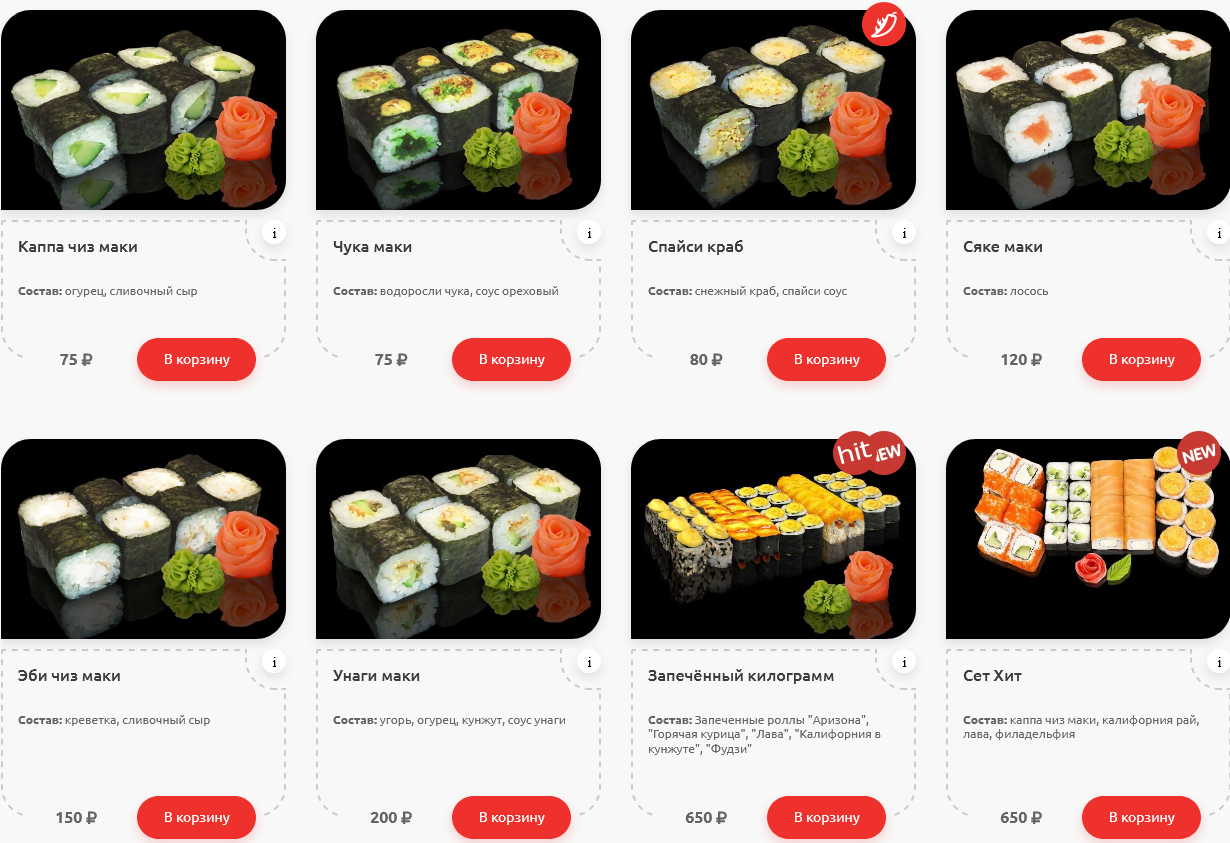Open info icon for Каппа чиз маки
Screen dimensions: 1230x843
click(274, 233)
